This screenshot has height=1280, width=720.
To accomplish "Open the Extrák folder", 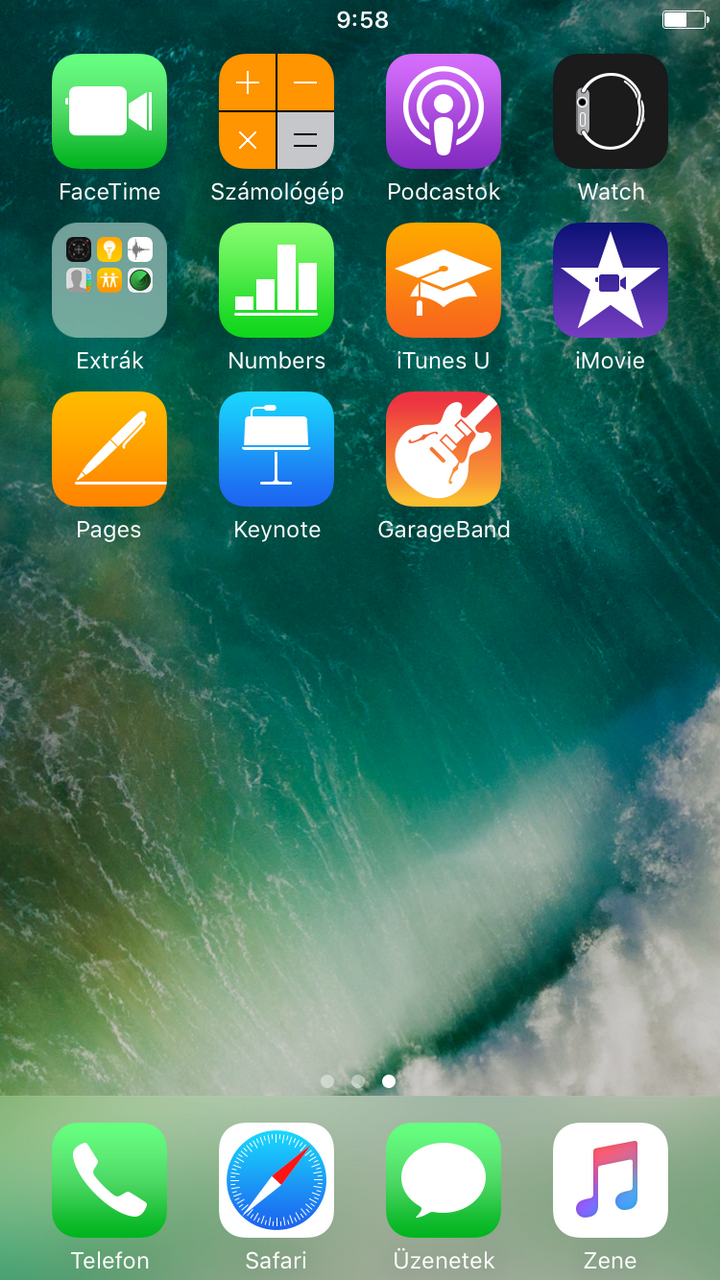I will pyautogui.click(x=109, y=280).
